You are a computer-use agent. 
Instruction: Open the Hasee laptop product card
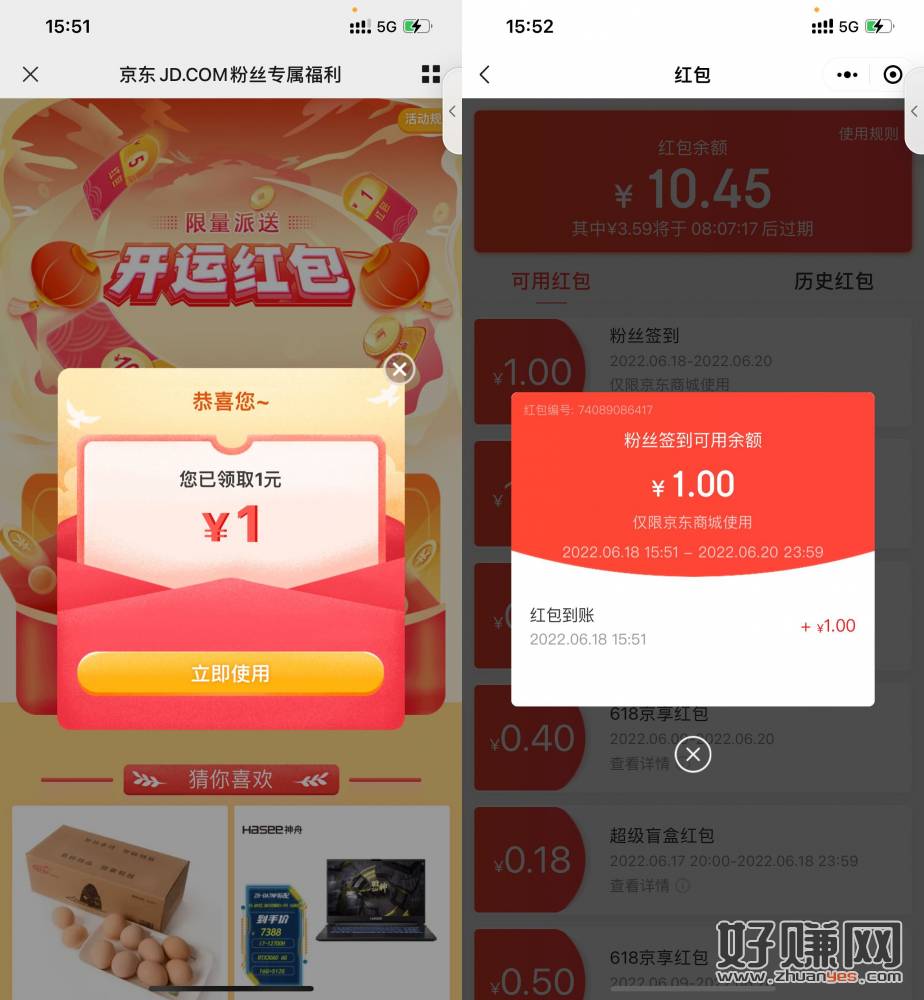[342, 900]
